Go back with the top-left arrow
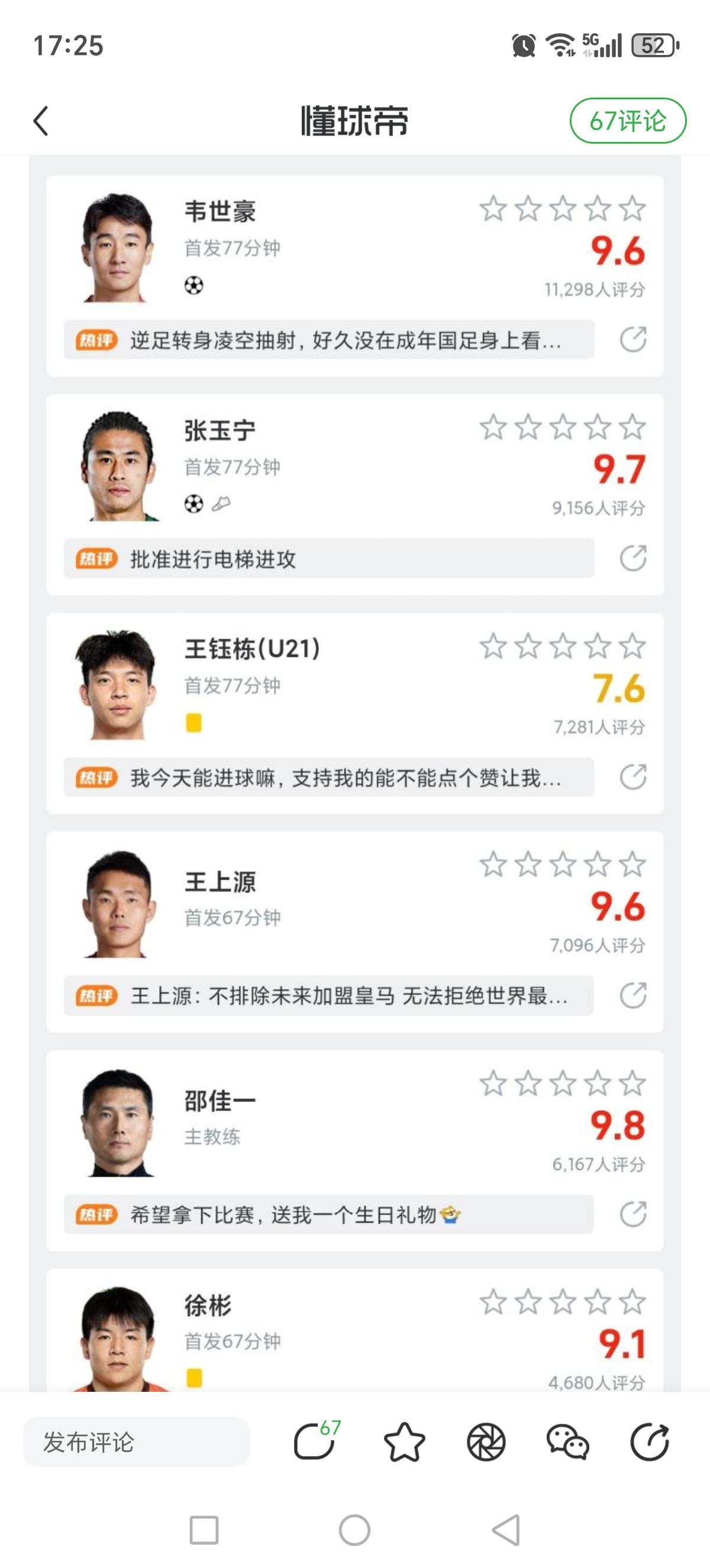The height and width of the screenshot is (1568, 710). 40,121
